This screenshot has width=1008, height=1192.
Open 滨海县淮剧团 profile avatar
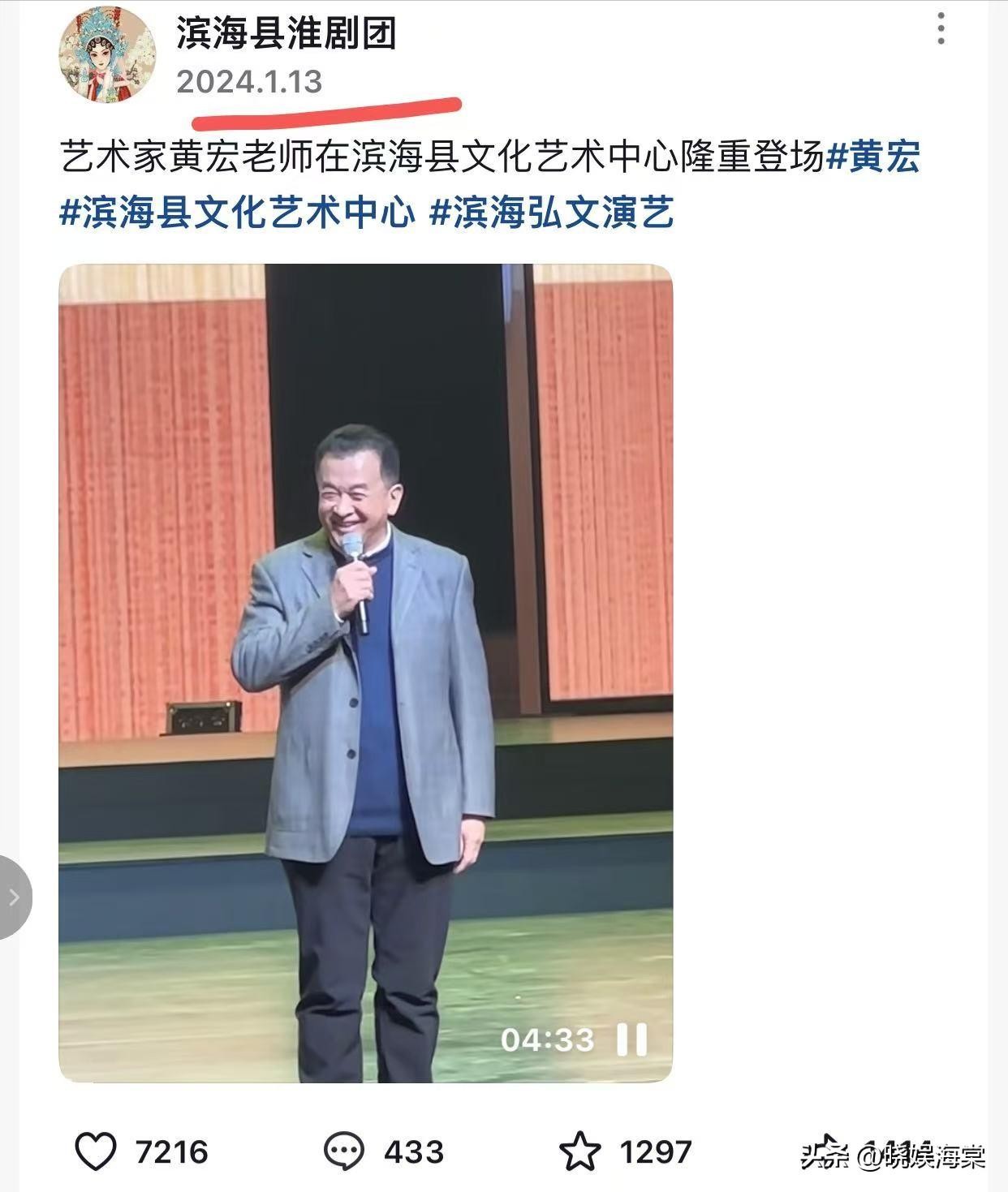coord(107,55)
